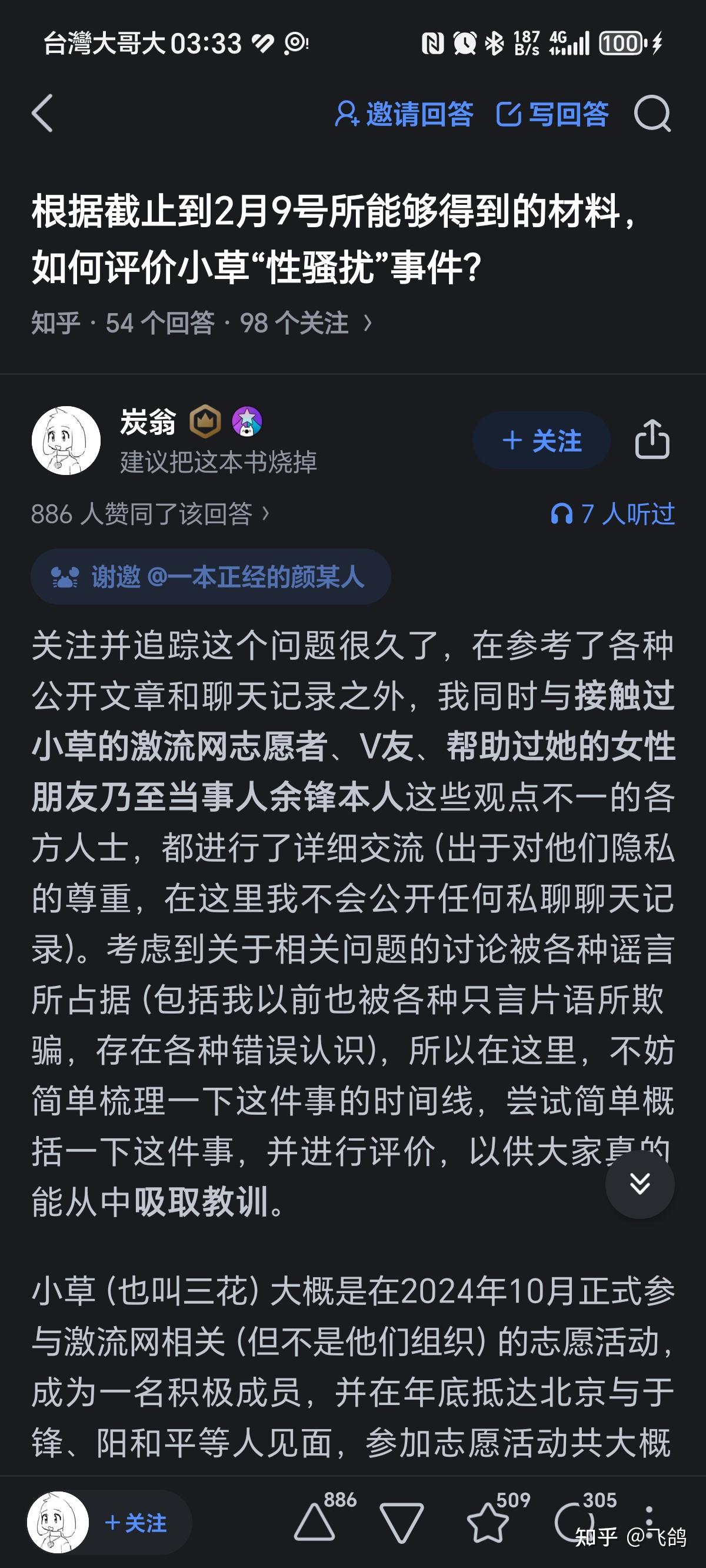The height and width of the screenshot is (1568, 706).
Task: Favorite the answer with the 509 star
Action: (488, 1522)
